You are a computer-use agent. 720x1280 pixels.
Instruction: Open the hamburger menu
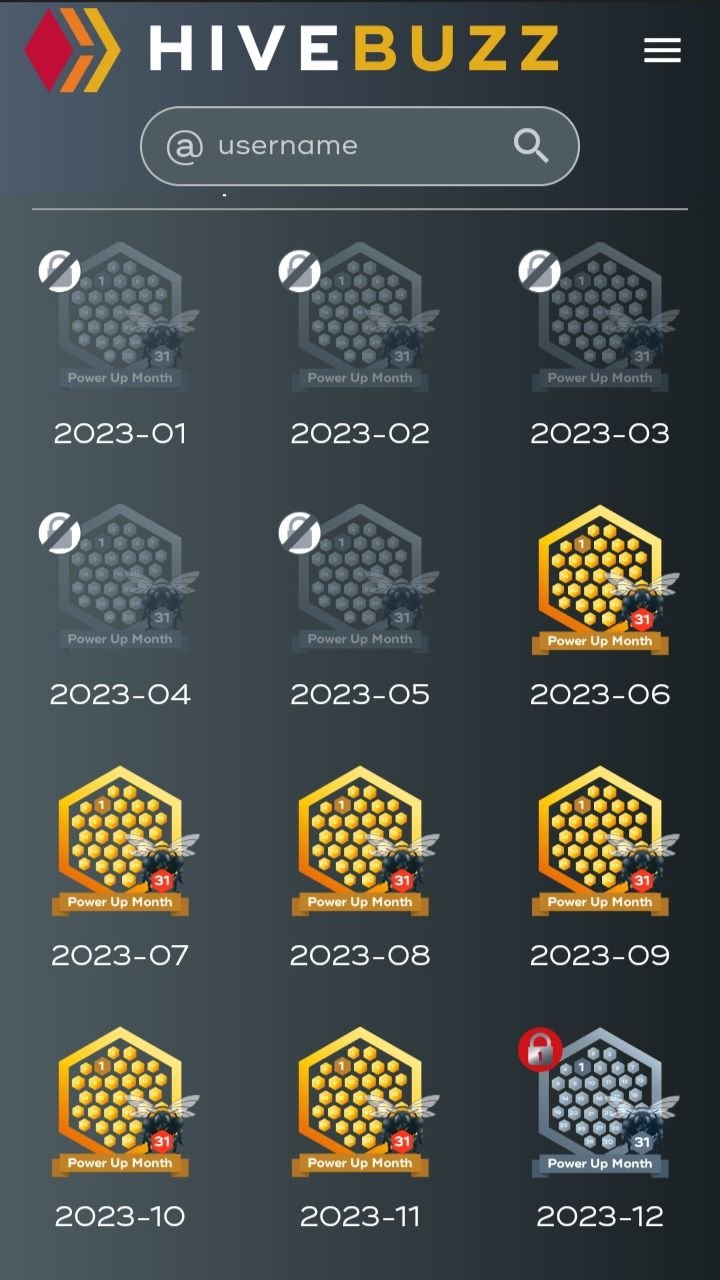662,50
